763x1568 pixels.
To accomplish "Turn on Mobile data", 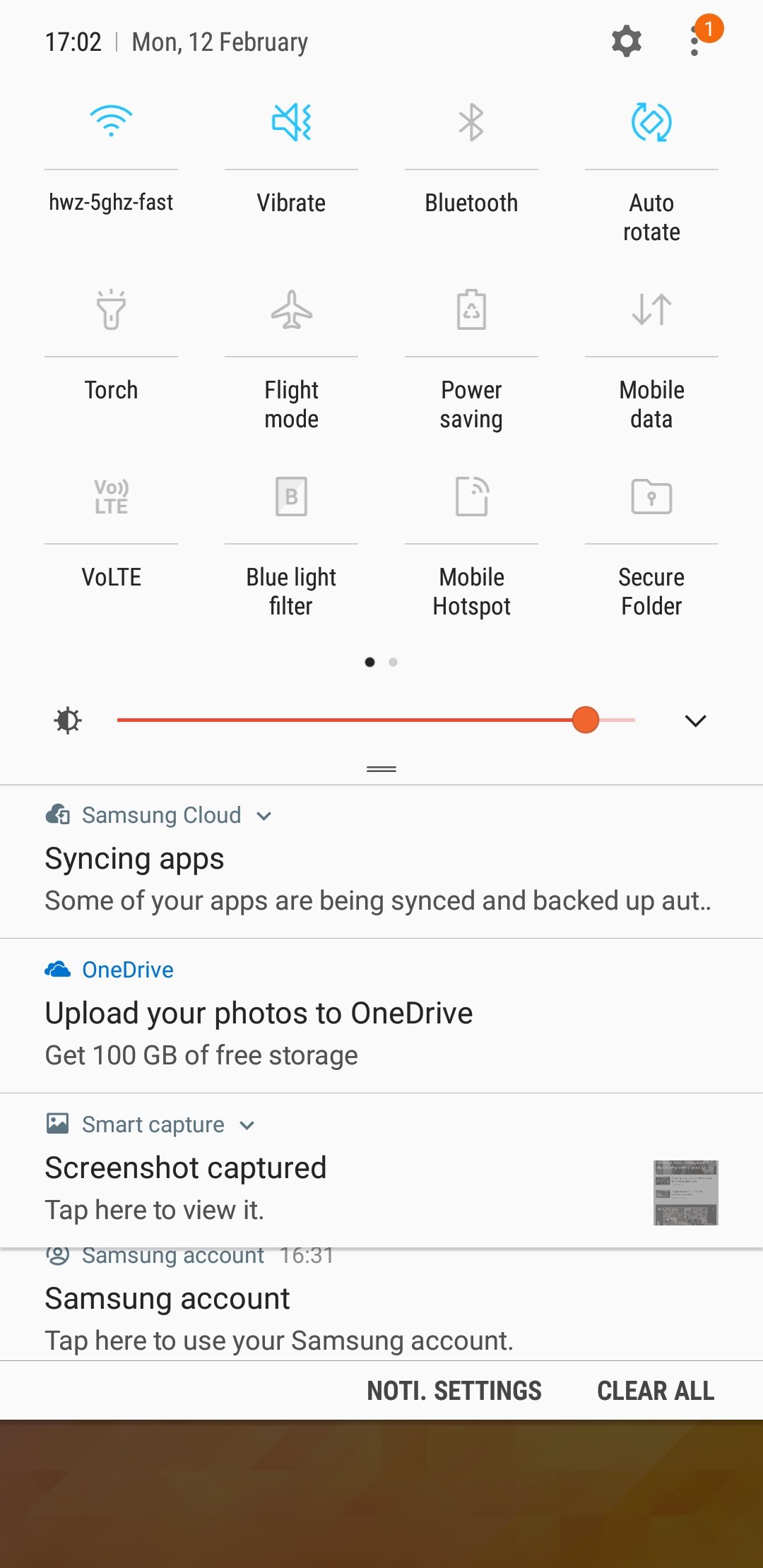I will click(x=651, y=309).
